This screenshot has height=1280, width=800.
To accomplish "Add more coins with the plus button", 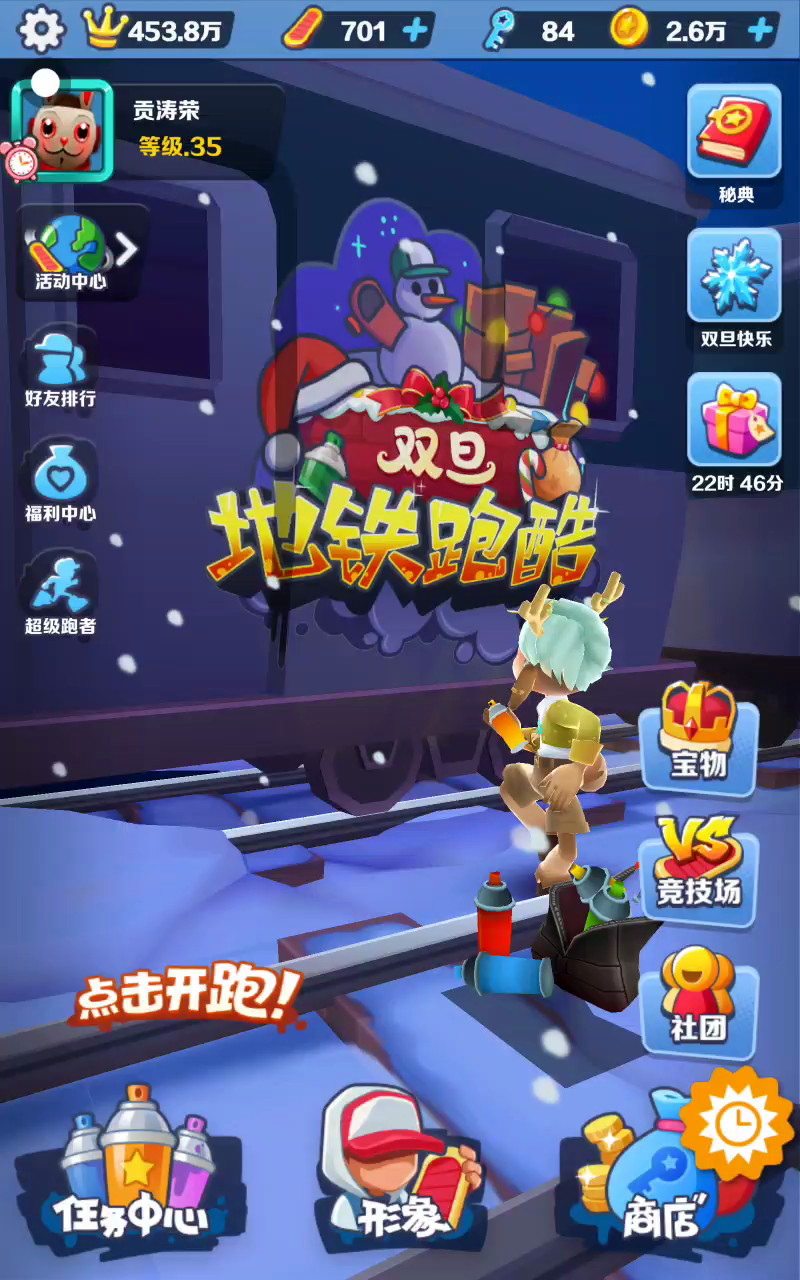I will click(x=761, y=31).
